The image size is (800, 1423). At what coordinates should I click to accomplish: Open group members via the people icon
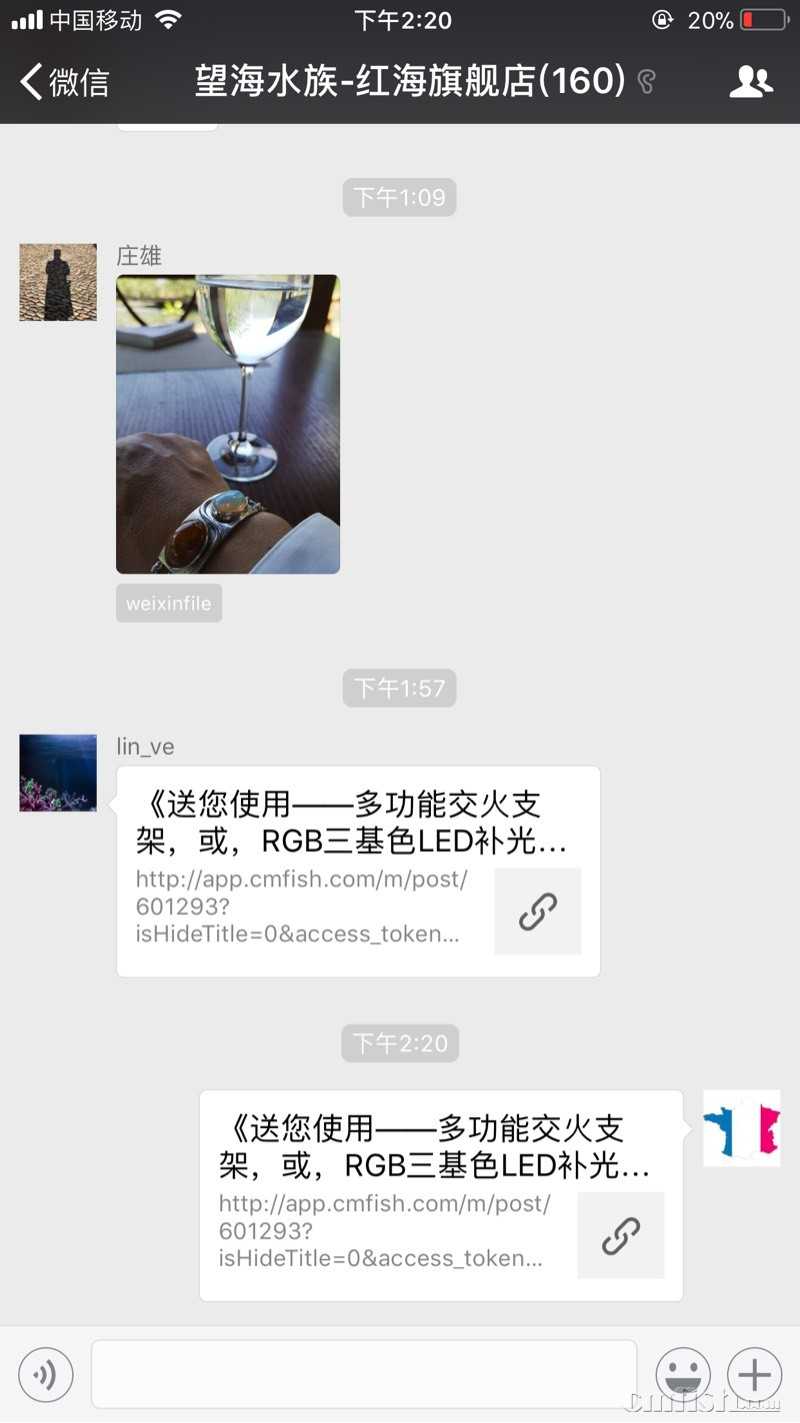point(752,82)
